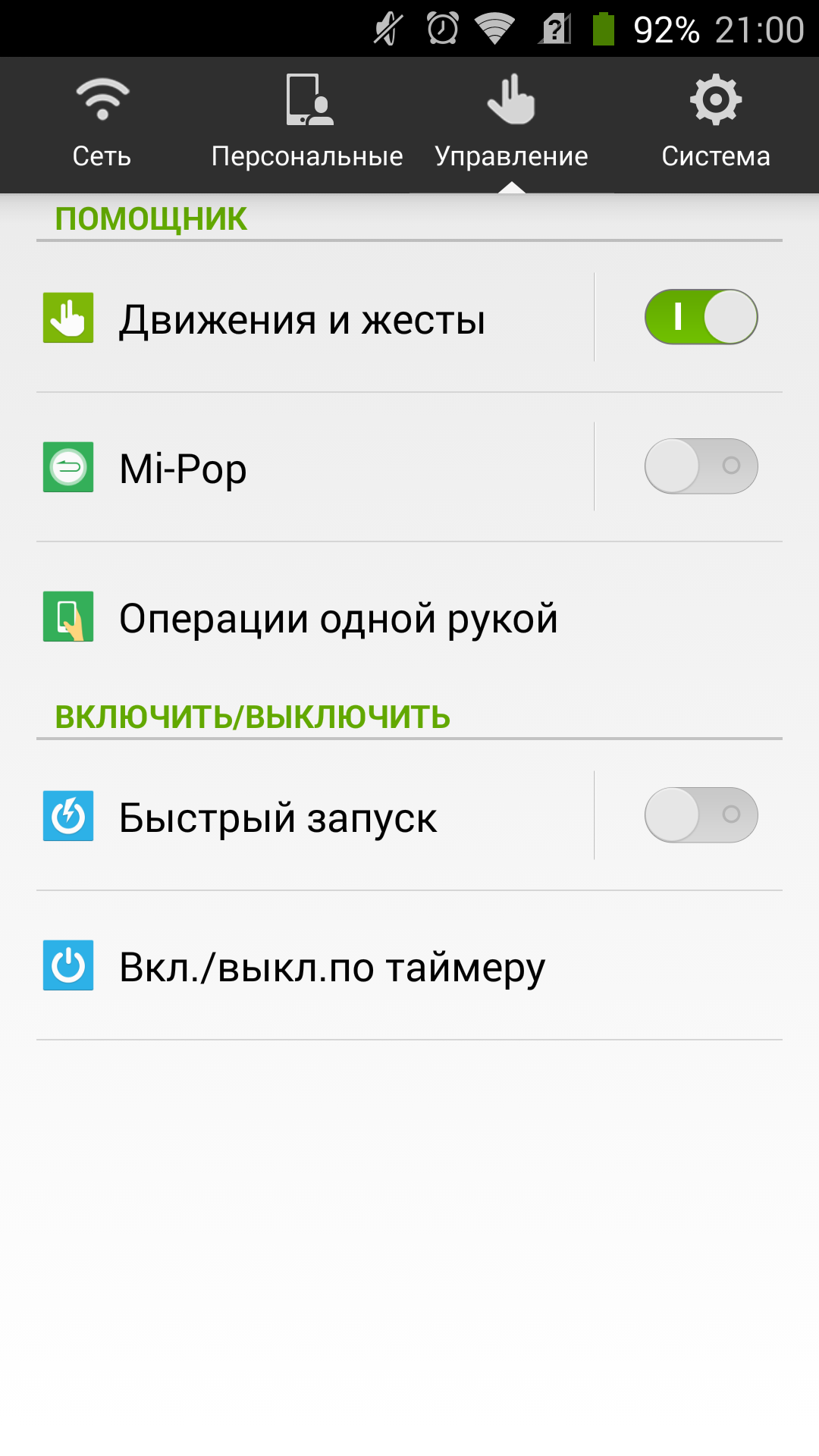Open the Mi-Pop row
This screenshot has width=819, height=1456.
(315, 467)
